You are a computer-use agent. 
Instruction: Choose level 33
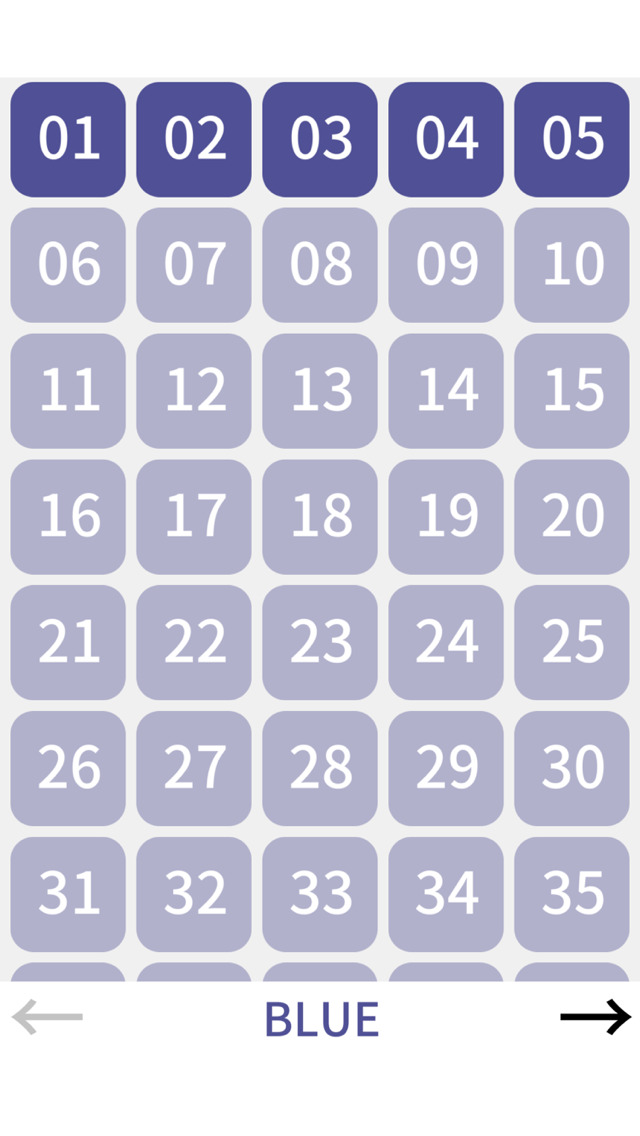pos(320,895)
